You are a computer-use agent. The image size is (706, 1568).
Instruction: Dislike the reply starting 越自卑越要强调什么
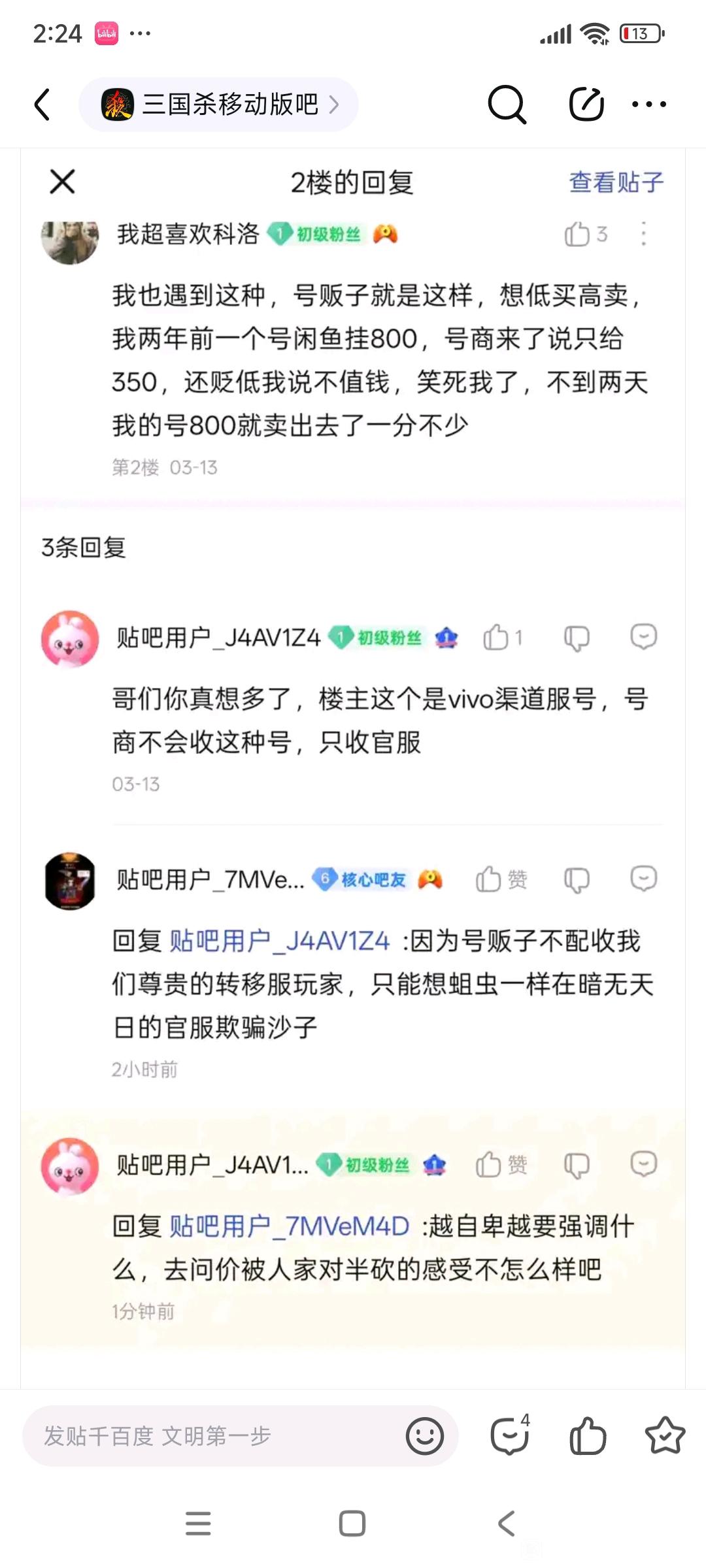[x=577, y=1165]
